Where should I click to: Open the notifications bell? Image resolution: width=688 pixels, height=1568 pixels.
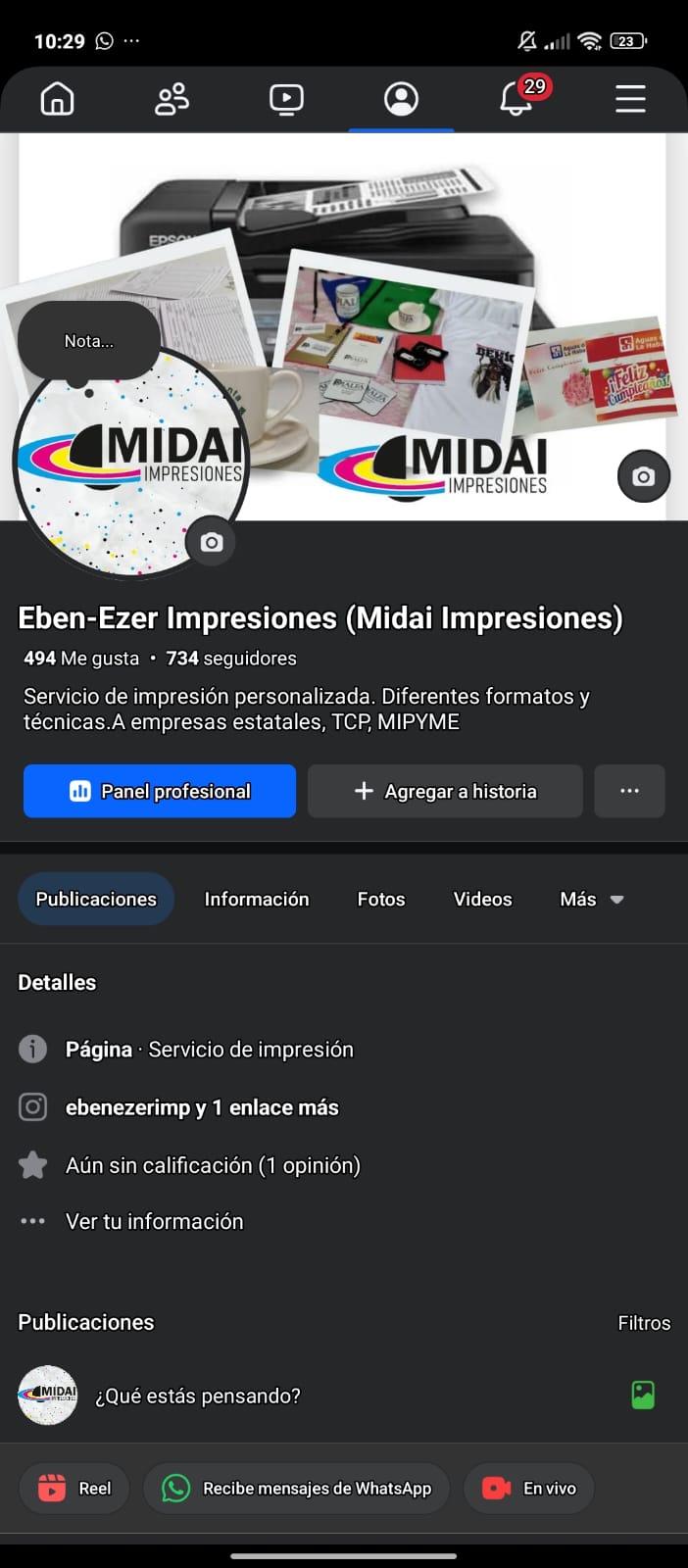point(516,99)
